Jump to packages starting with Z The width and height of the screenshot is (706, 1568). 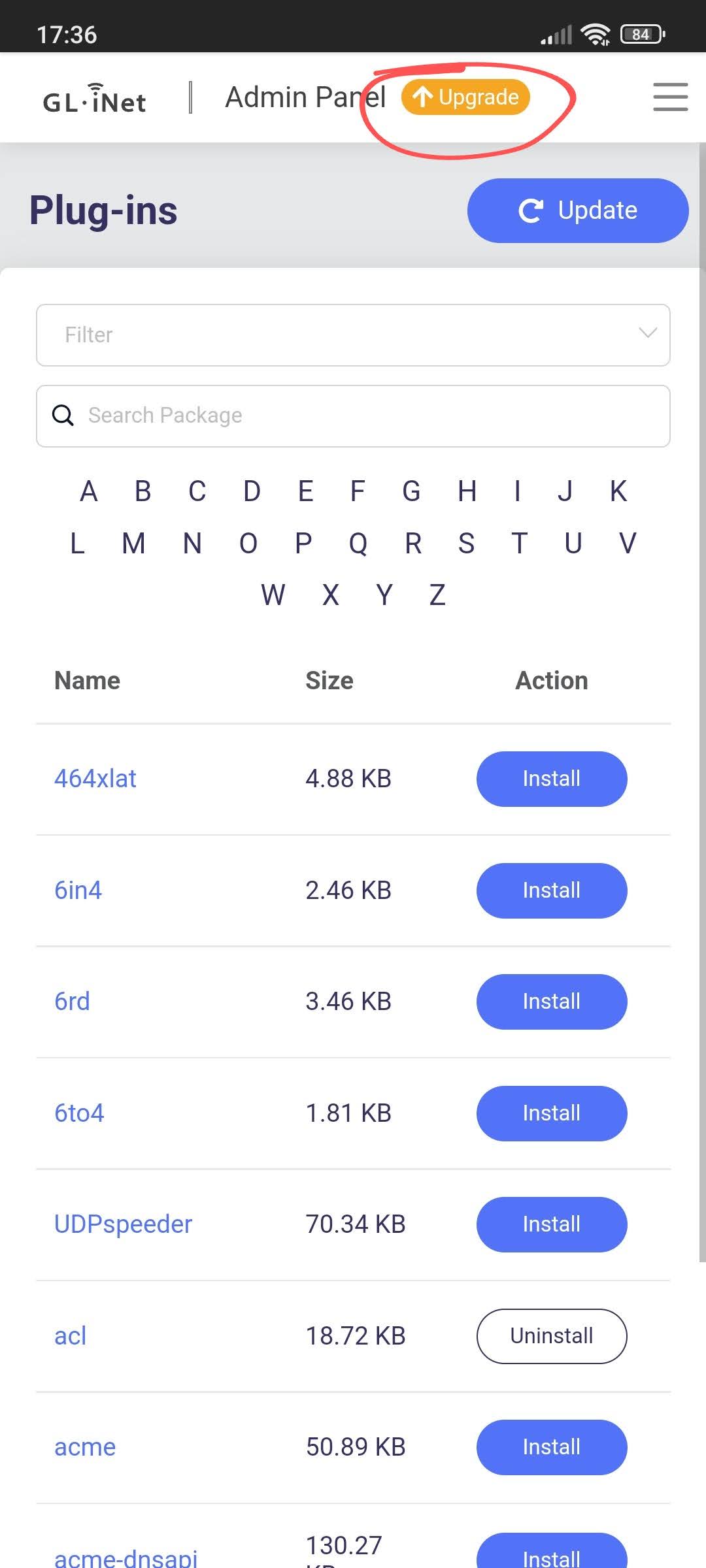(x=437, y=595)
